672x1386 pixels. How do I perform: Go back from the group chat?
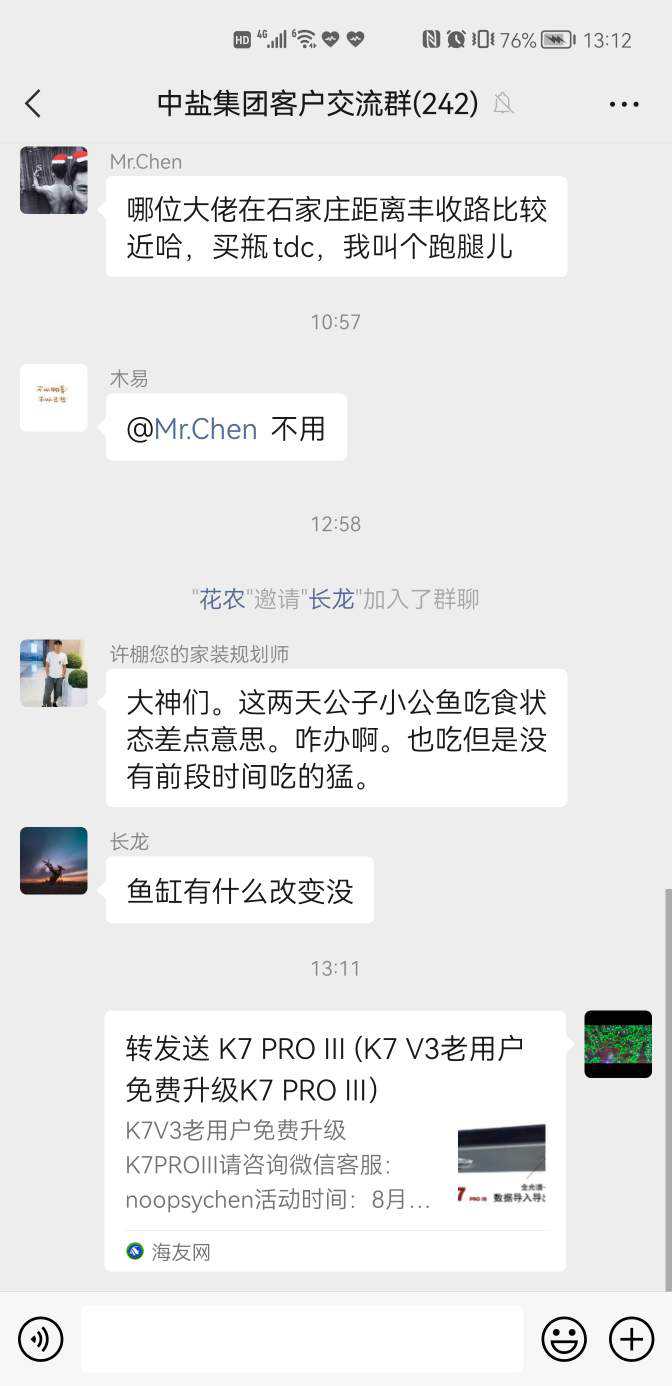coord(33,103)
